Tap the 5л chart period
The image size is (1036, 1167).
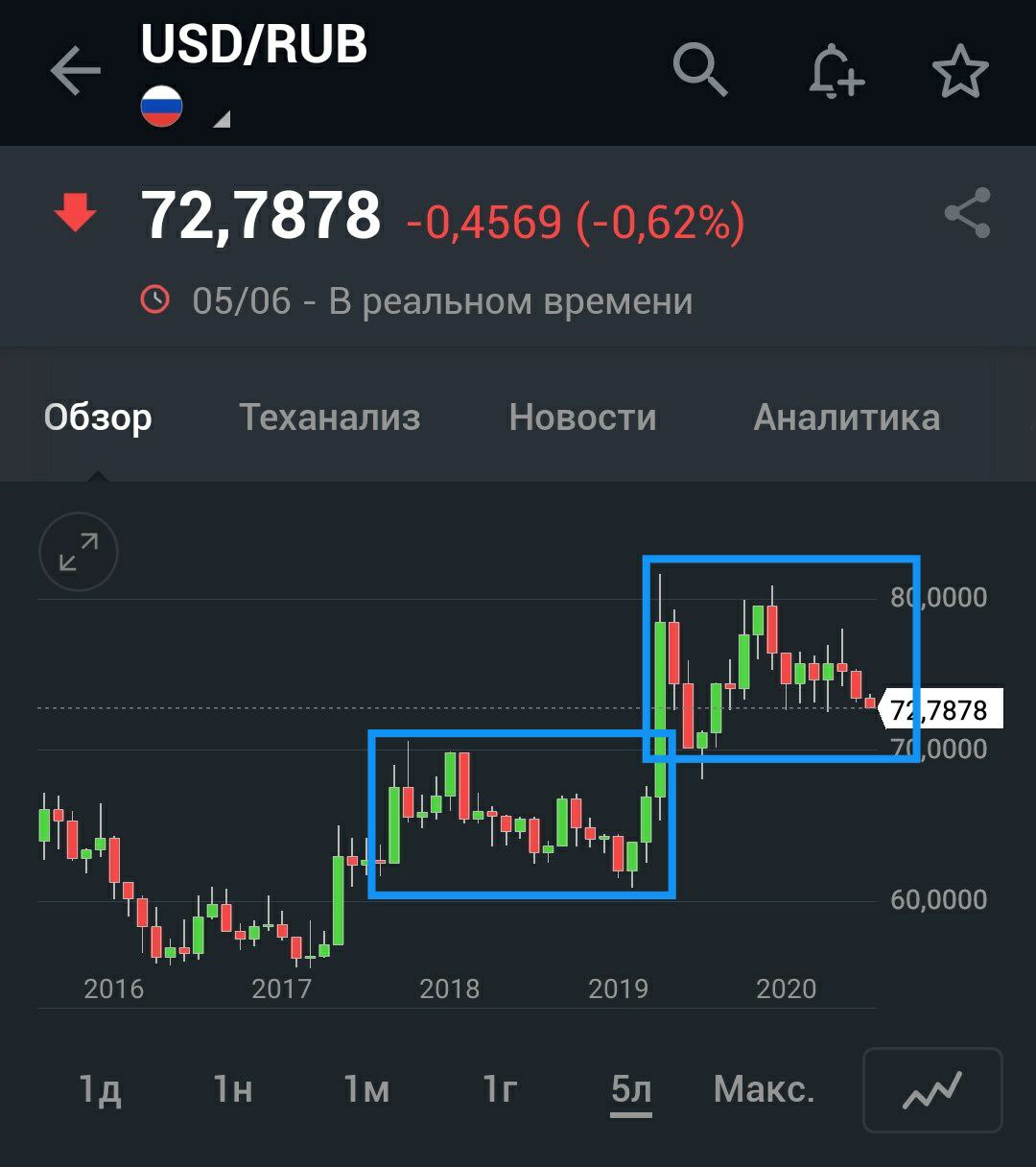631,1090
